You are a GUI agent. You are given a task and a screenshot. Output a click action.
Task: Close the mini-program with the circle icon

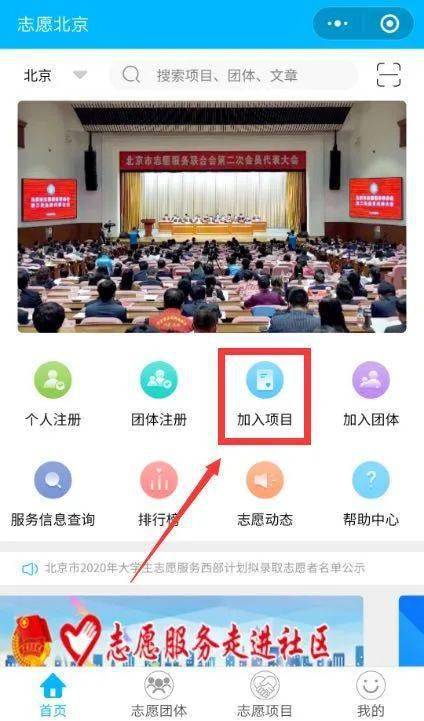[390, 23]
